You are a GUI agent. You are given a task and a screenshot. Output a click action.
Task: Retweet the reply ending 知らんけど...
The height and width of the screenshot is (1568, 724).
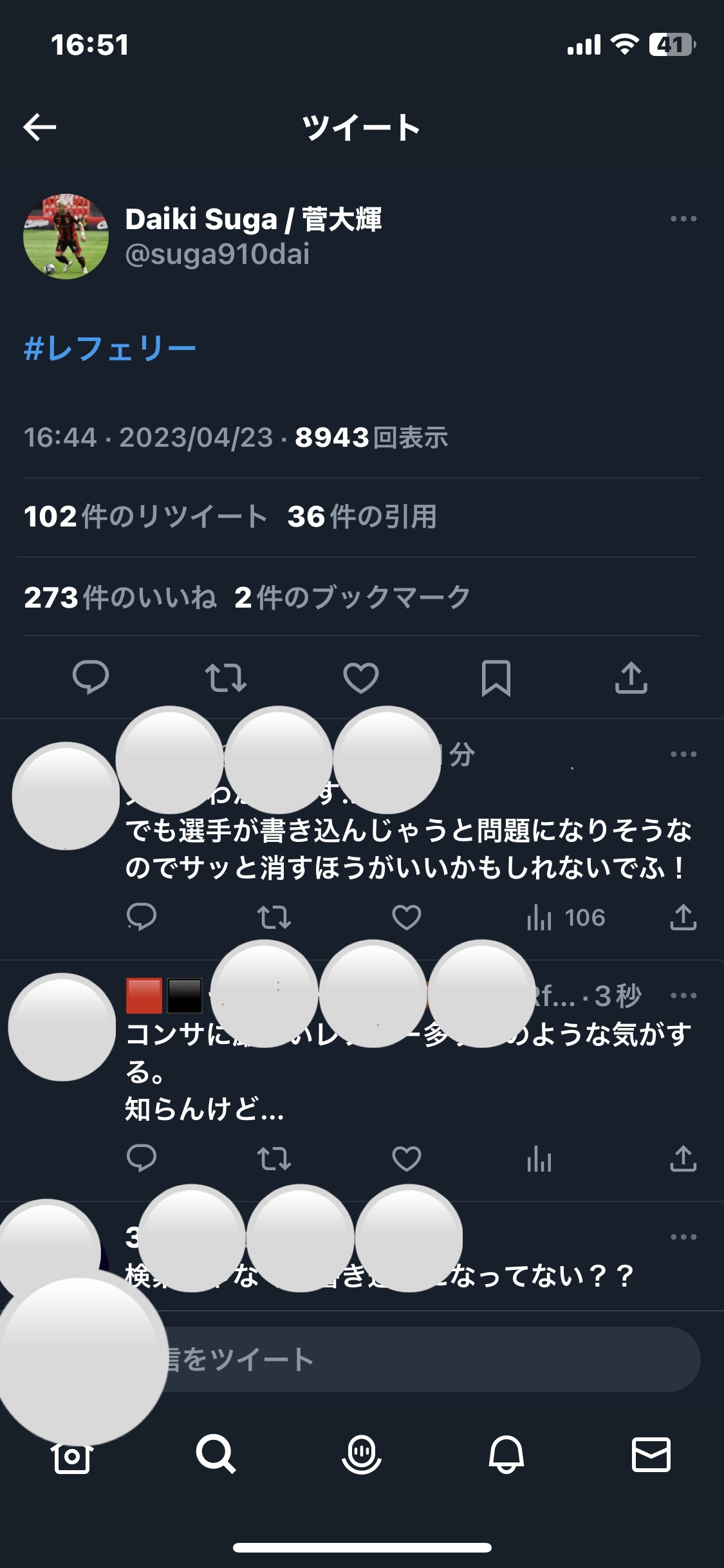tap(274, 1159)
